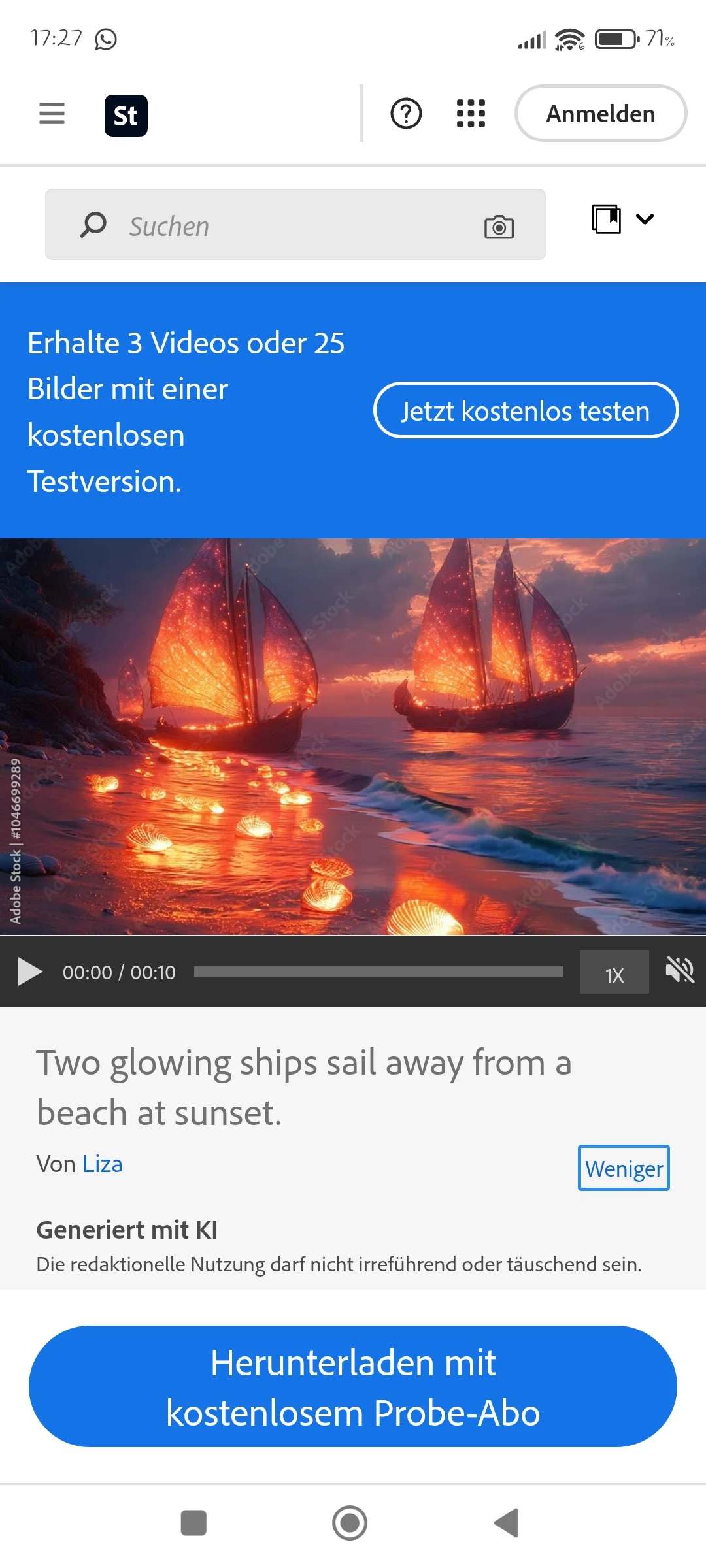Expand the library dropdown
This screenshot has width=706, height=1568.
click(622, 220)
